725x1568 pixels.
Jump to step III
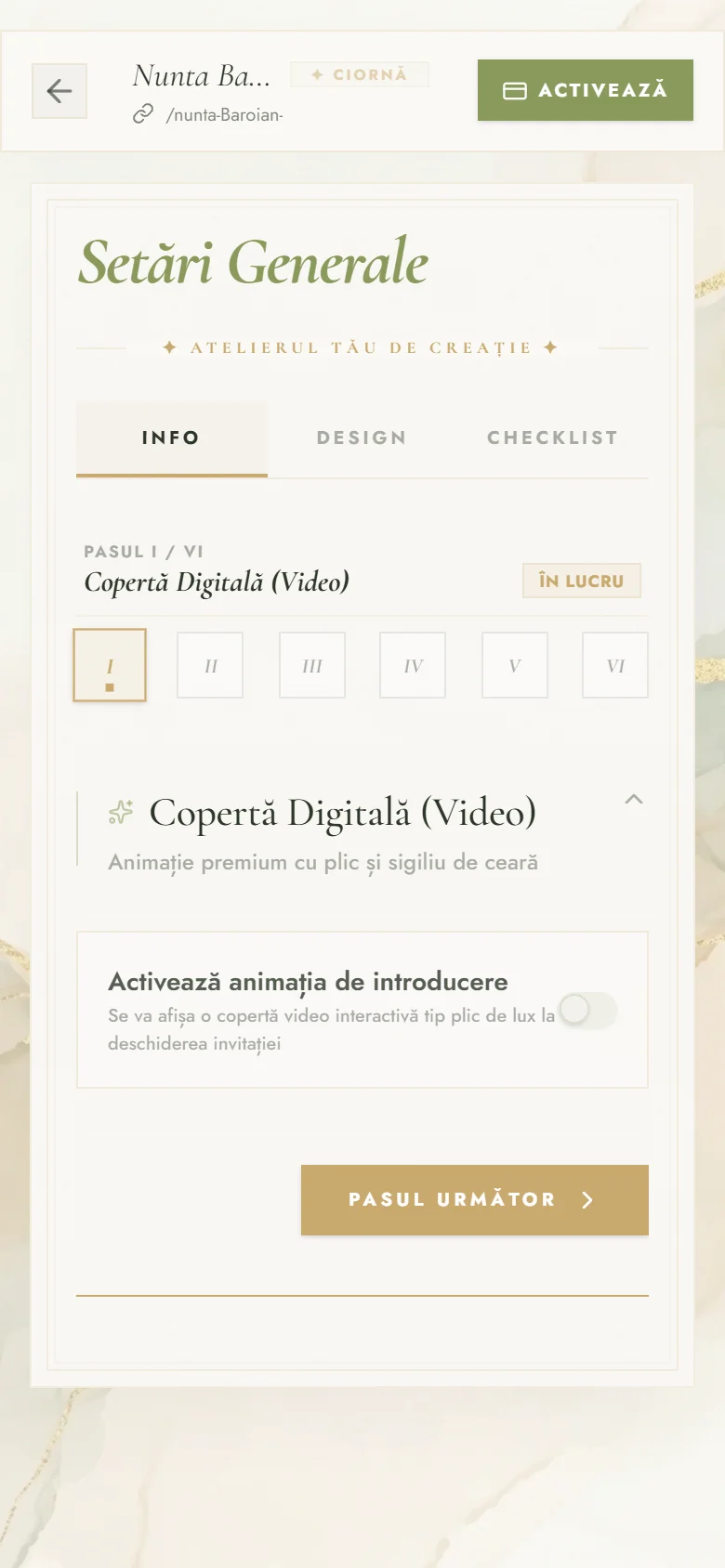click(x=312, y=665)
